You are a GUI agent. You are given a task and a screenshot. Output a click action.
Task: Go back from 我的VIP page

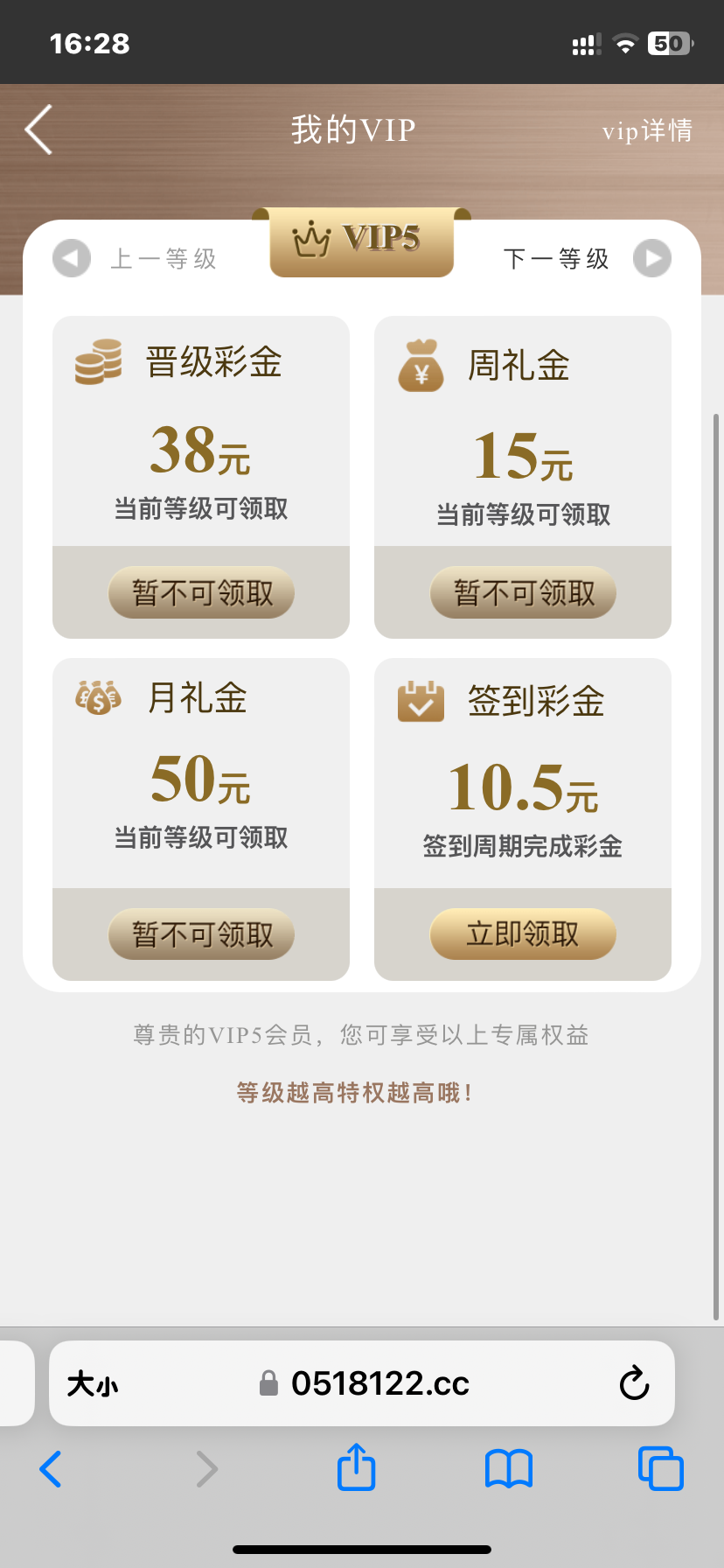click(x=38, y=129)
